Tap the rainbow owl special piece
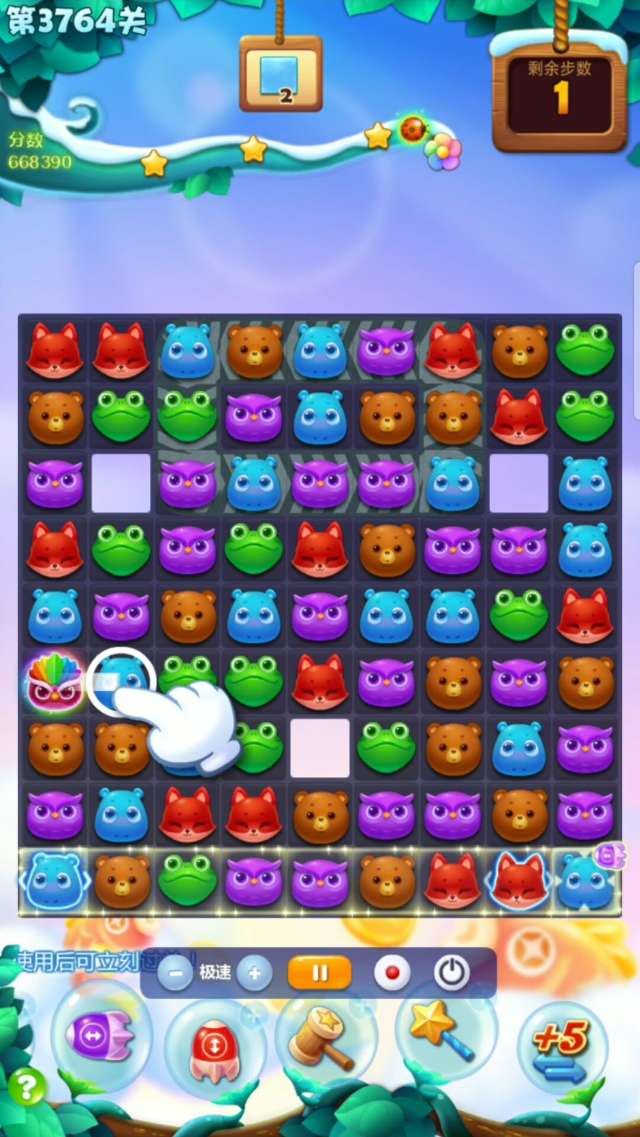Screen dimensions: 640x1137 54,682
